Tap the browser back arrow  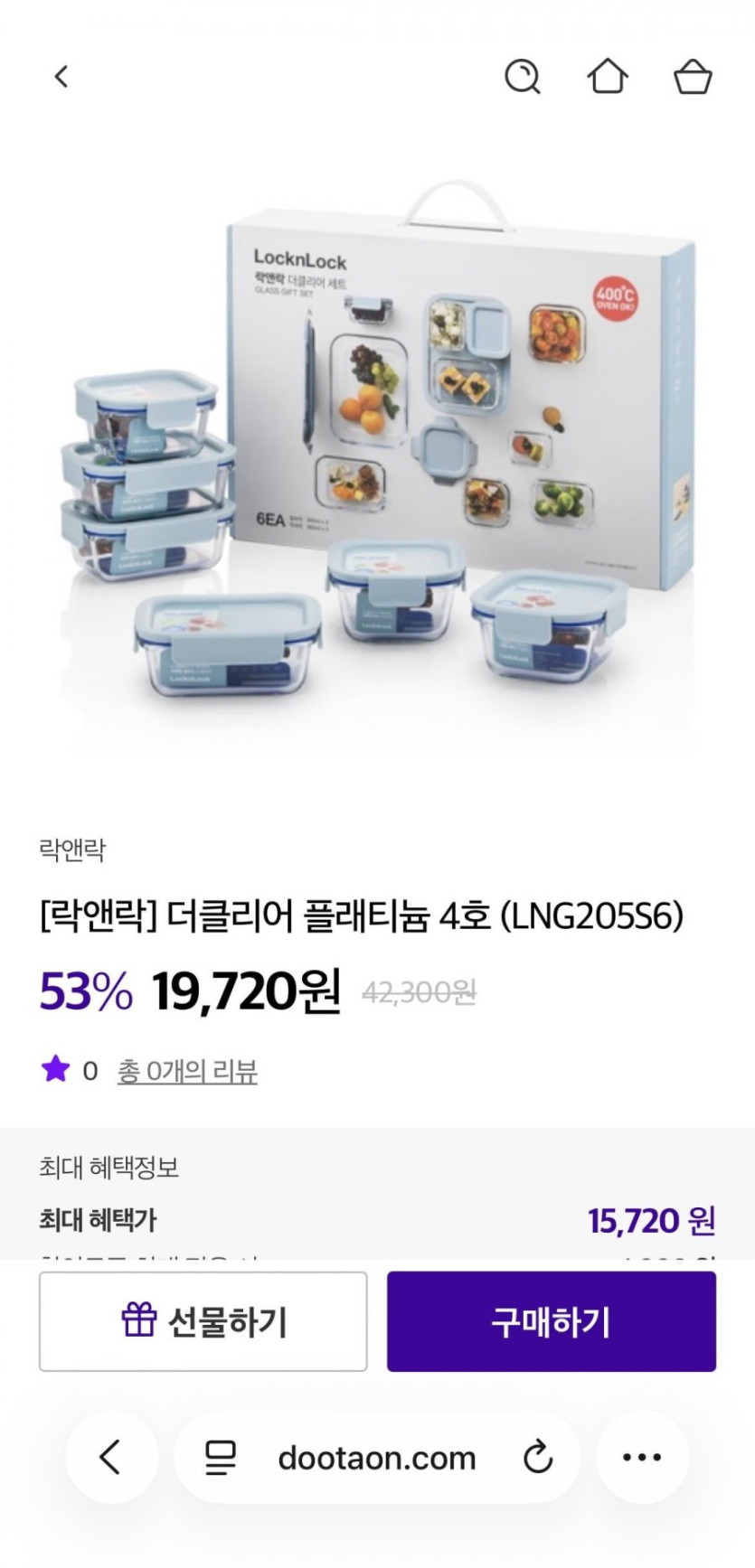coord(110,1457)
